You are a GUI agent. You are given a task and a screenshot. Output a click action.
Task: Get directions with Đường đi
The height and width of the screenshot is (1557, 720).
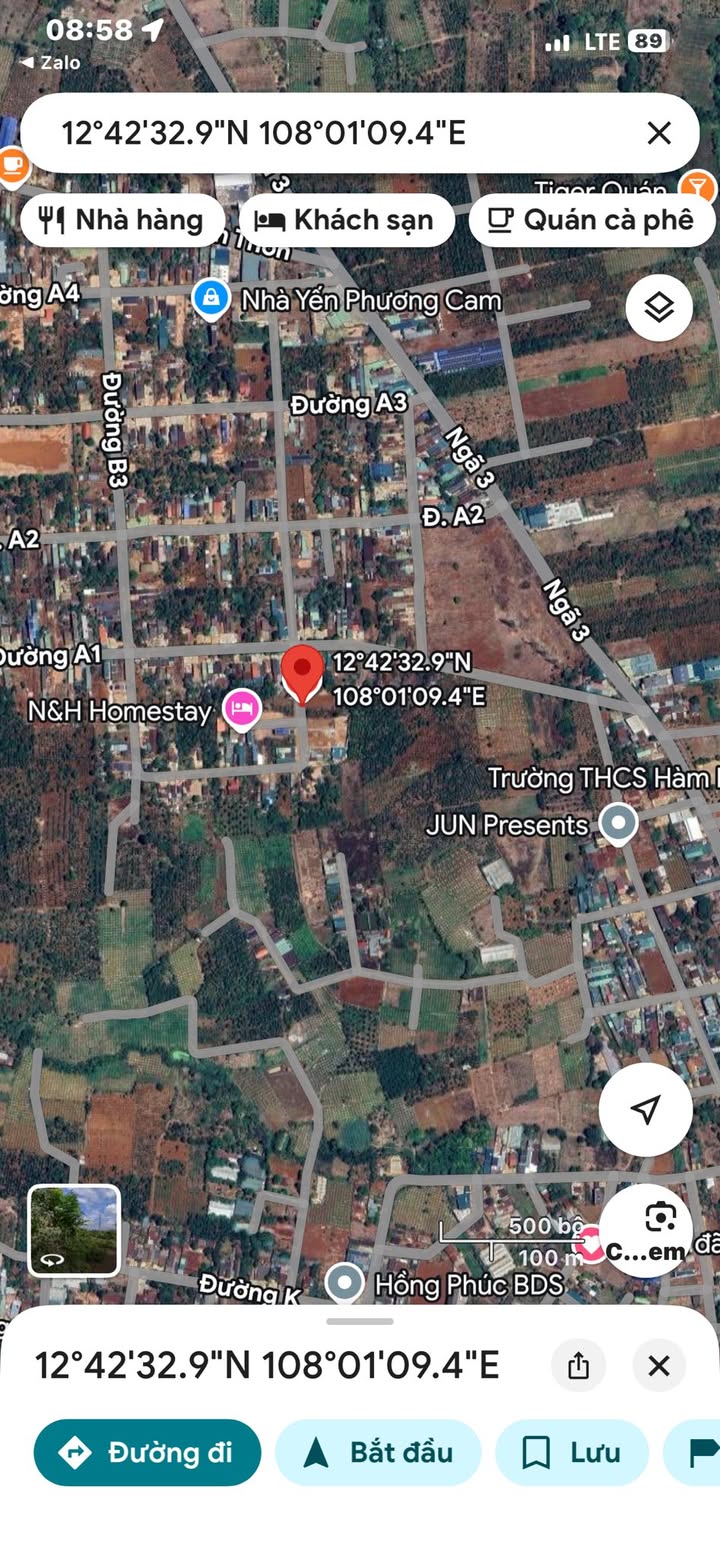tap(147, 1453)
